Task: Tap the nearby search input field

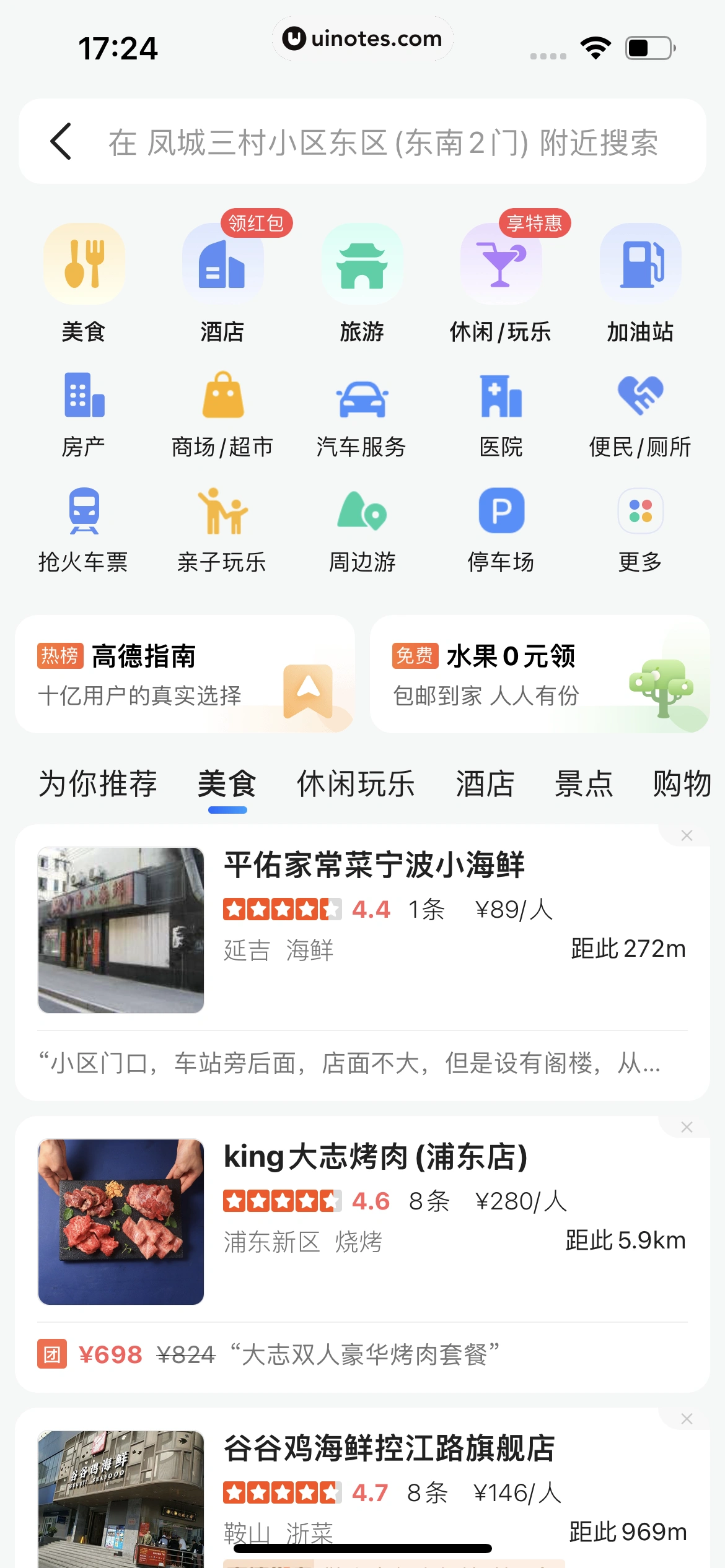Action: coord(383,142)
